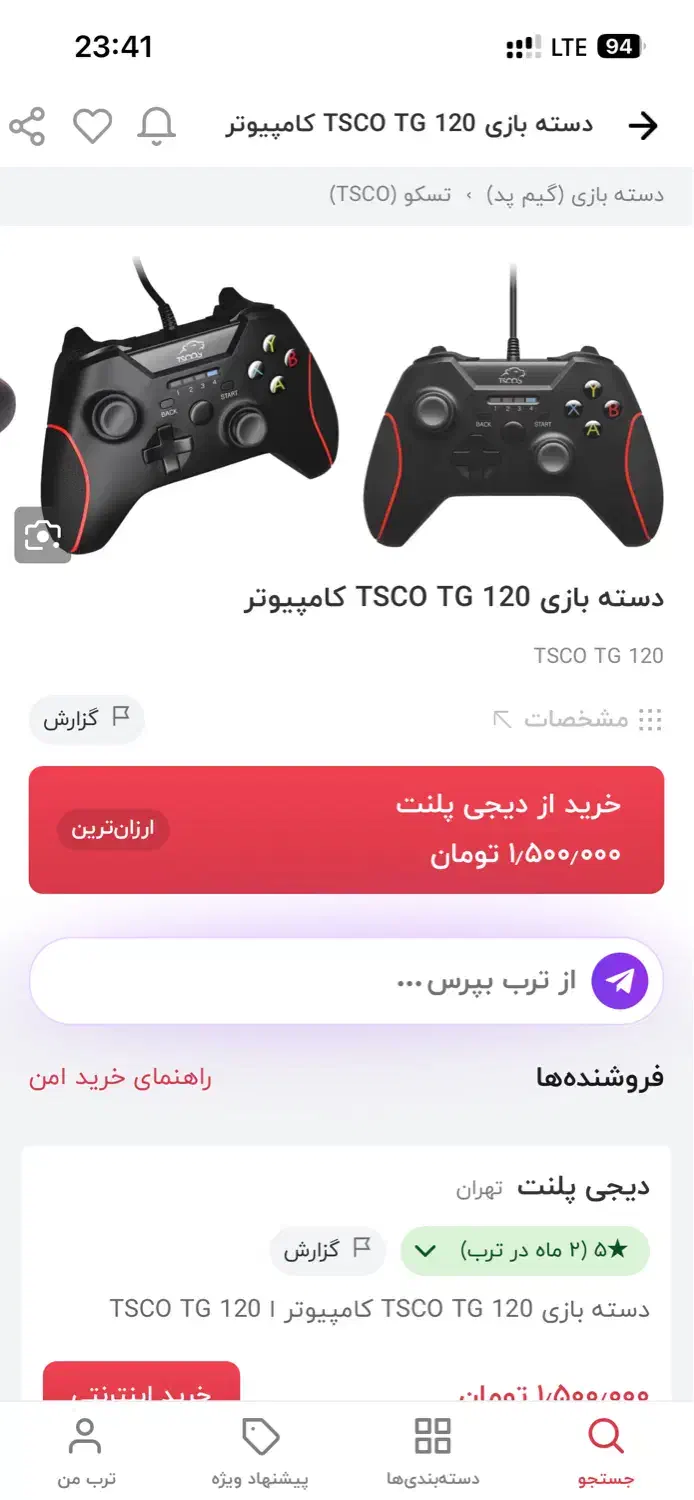Viewport: 694px width, 1500px height.
Task: Tap خرید اینترنتی button
Action: 141,1385
